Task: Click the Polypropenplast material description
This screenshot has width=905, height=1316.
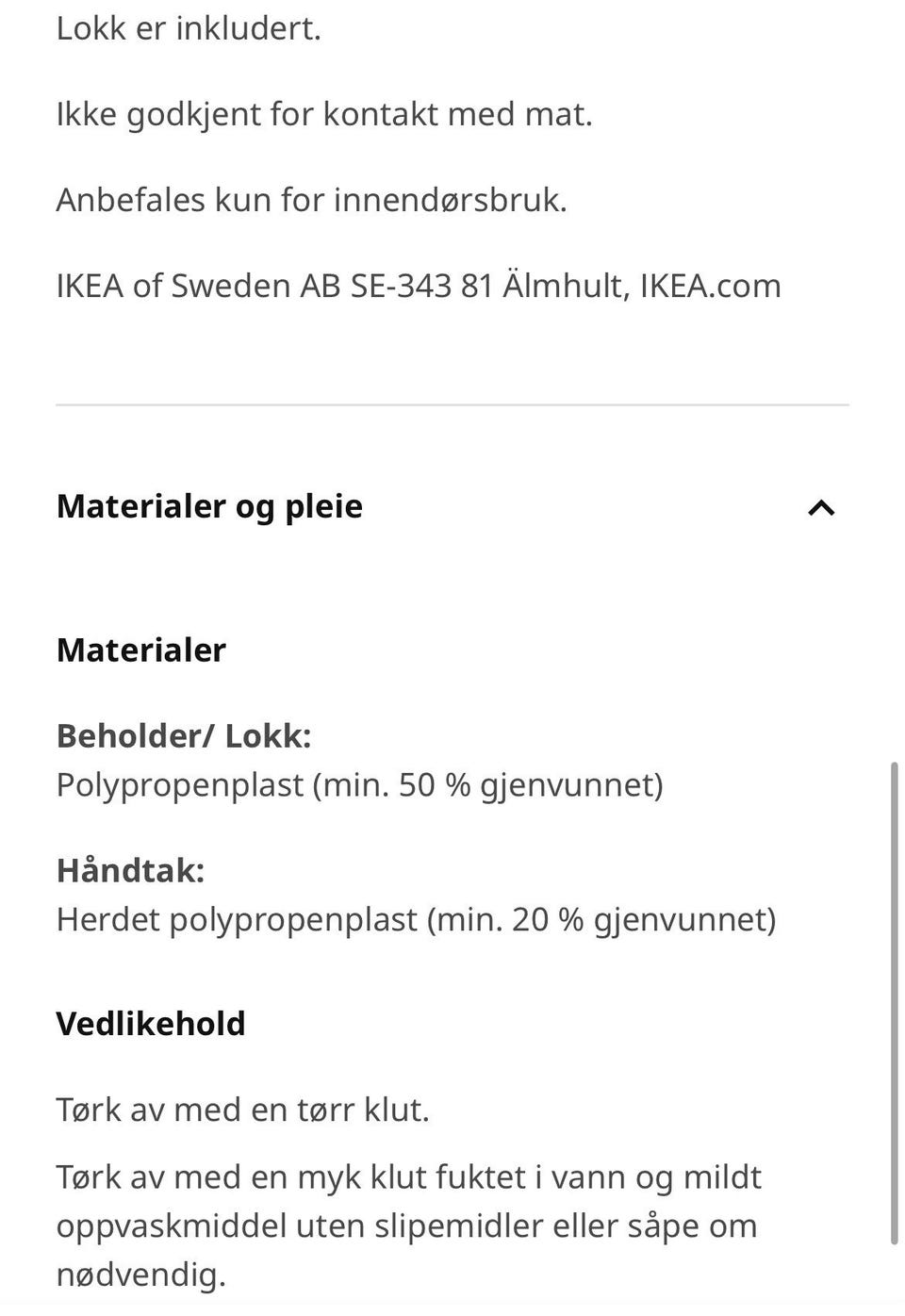Action: click(361, 784)
